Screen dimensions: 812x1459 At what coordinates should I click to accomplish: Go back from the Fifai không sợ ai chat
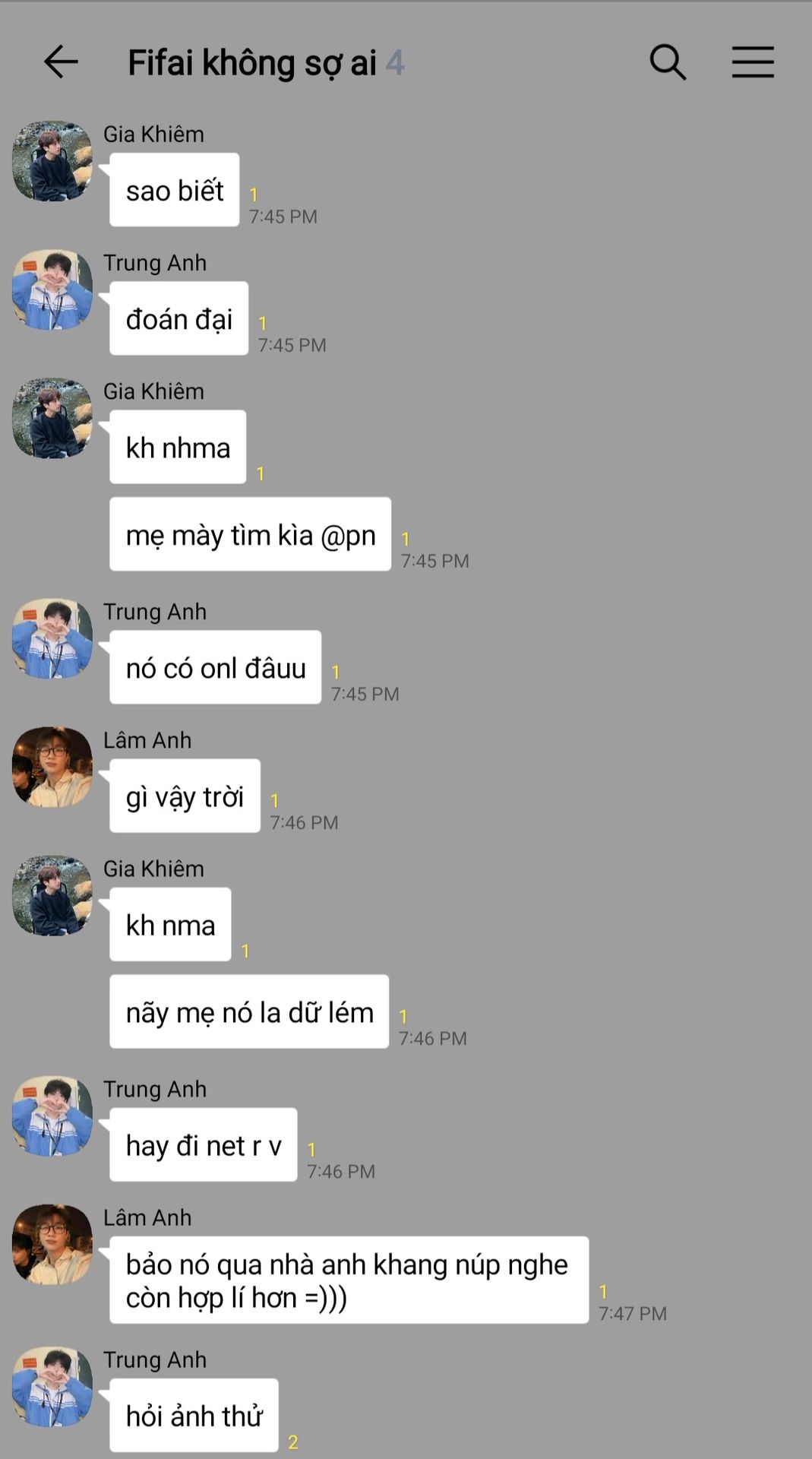coord(61,62)
